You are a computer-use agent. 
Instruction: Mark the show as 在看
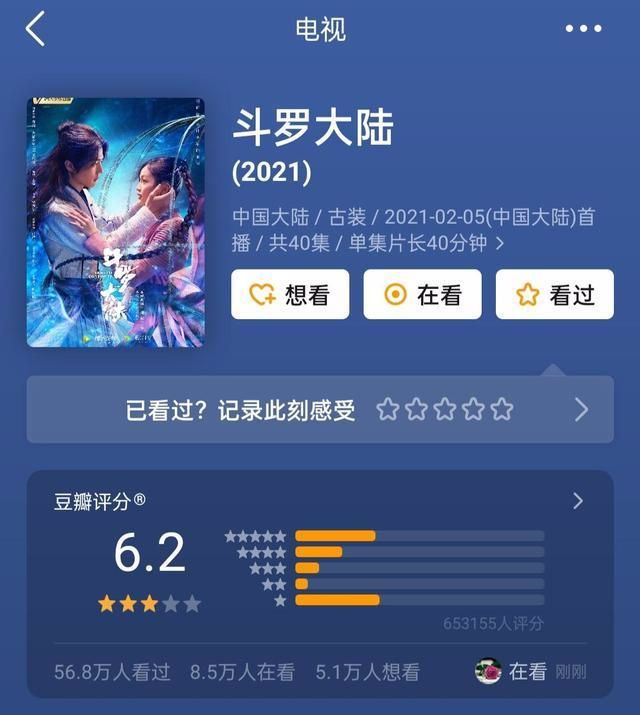click(422, 294)
